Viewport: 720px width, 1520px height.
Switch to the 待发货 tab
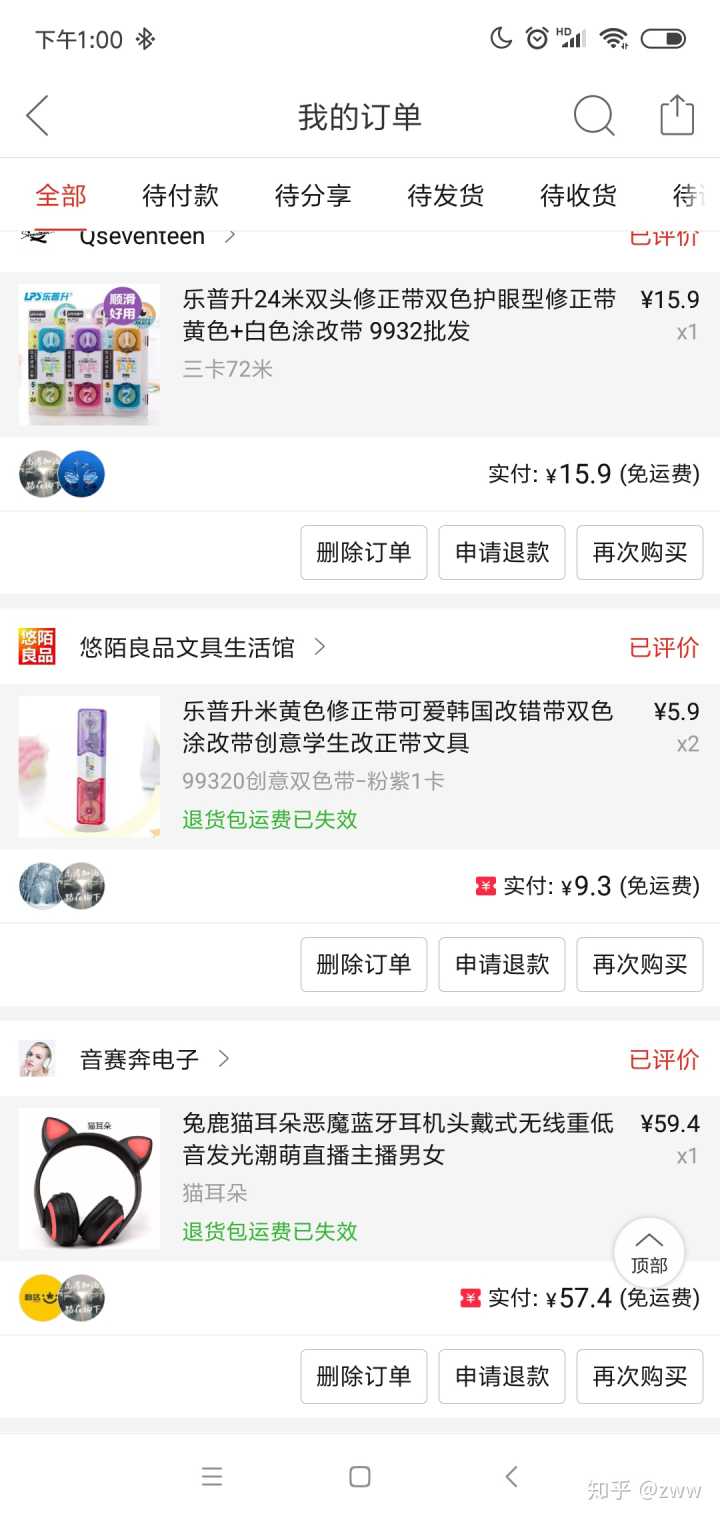point(446,195)
